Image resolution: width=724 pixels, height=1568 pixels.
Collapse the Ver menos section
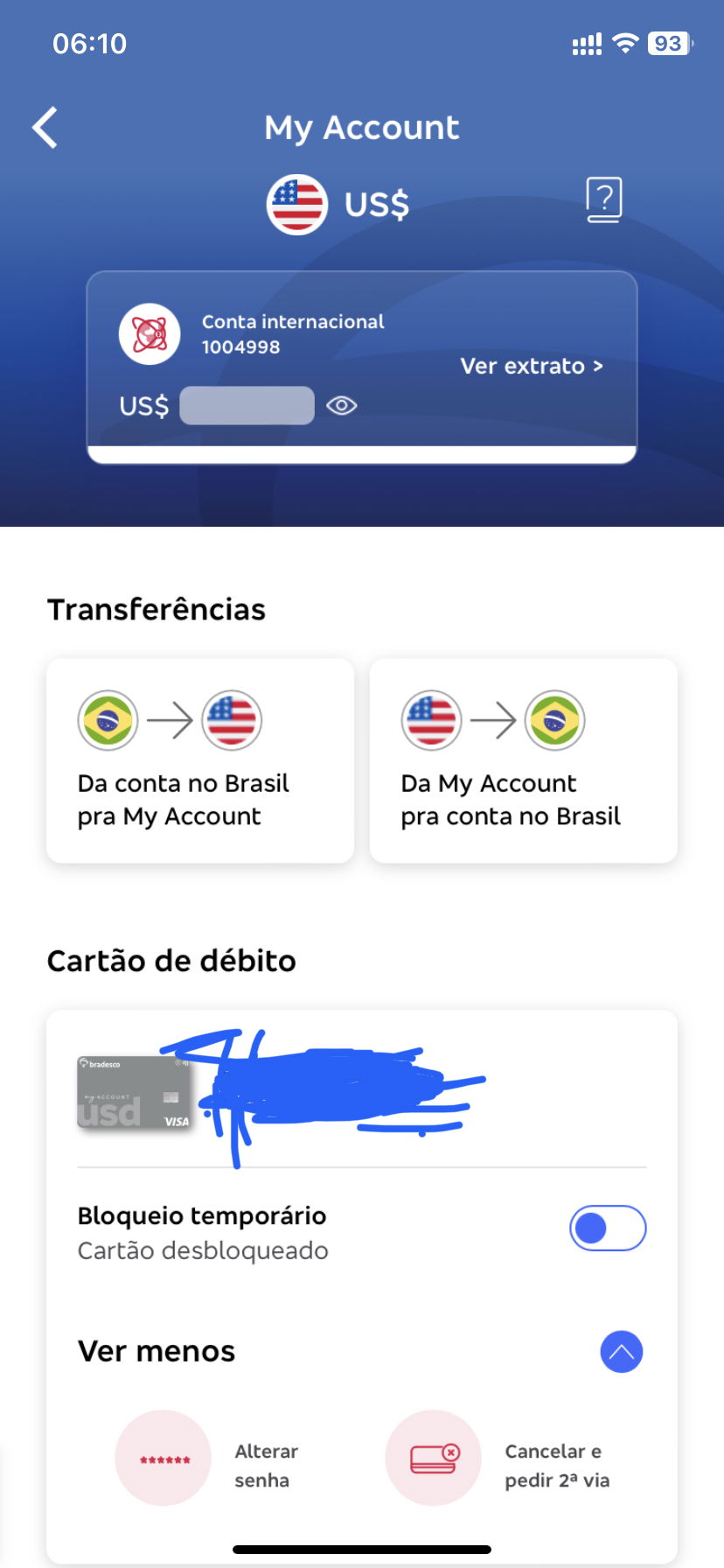pos(621,1352)
